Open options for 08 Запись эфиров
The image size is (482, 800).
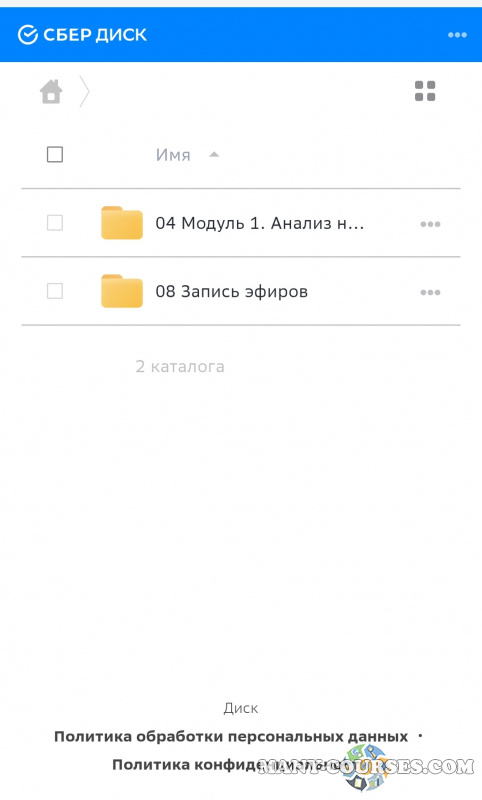pyautogui.click(x=430, y=292)
